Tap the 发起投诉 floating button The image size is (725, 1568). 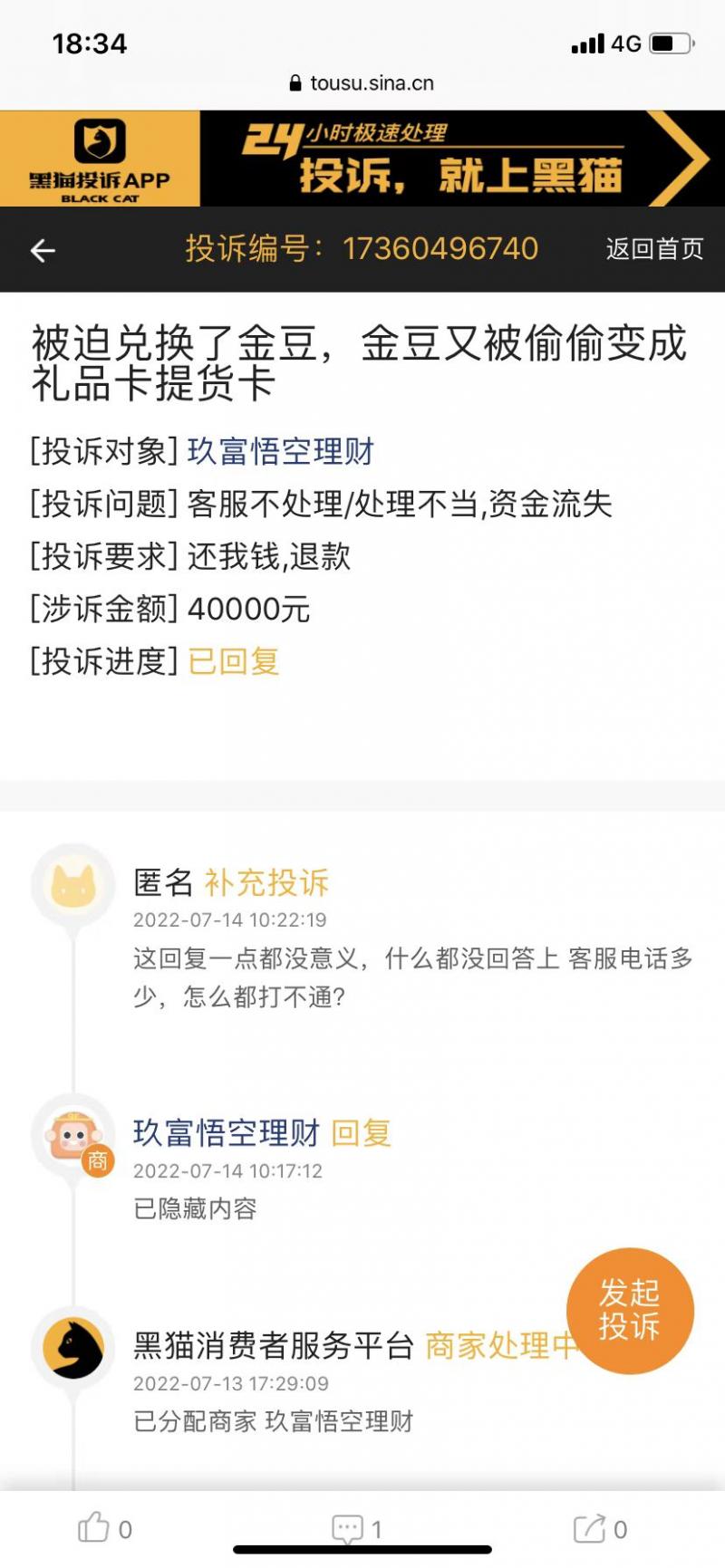pyautogui.click(x=631, y=1311)
